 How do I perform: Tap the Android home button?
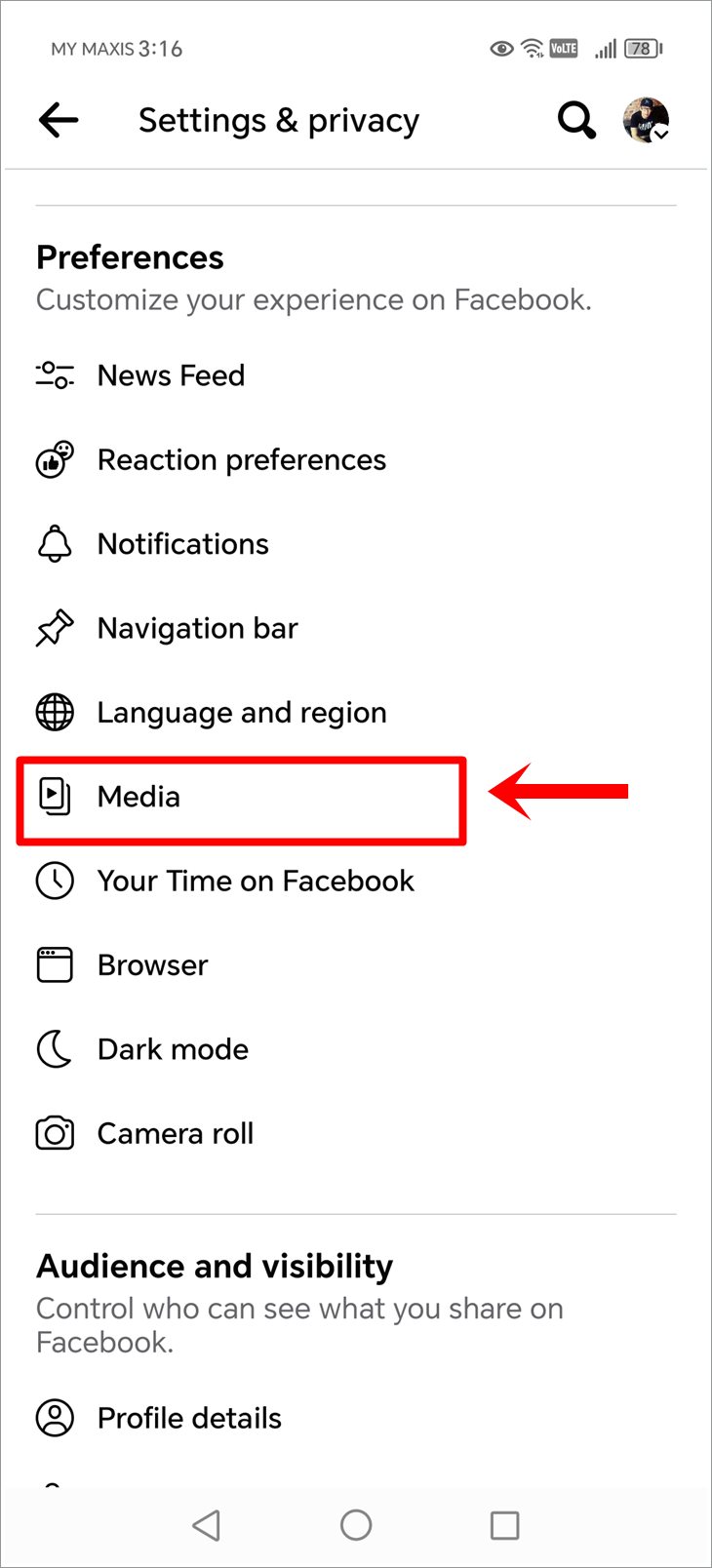click(356, 1523)
